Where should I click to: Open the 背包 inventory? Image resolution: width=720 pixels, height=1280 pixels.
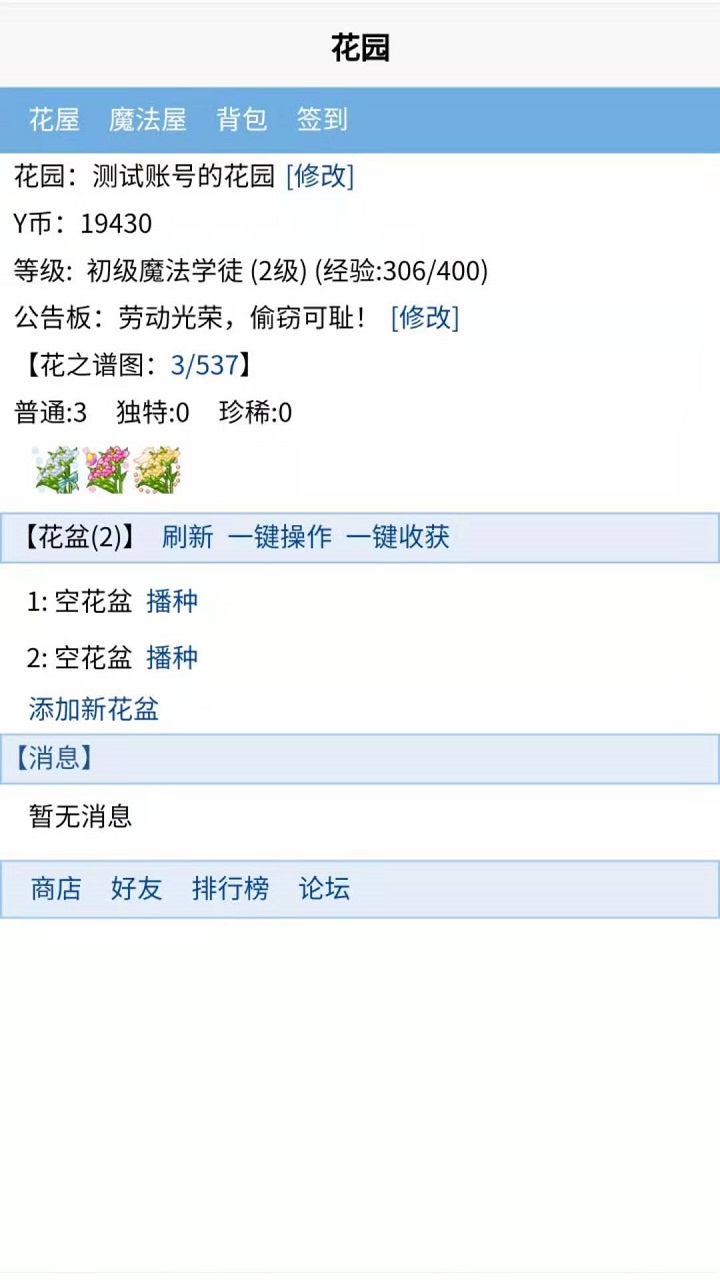242,119
